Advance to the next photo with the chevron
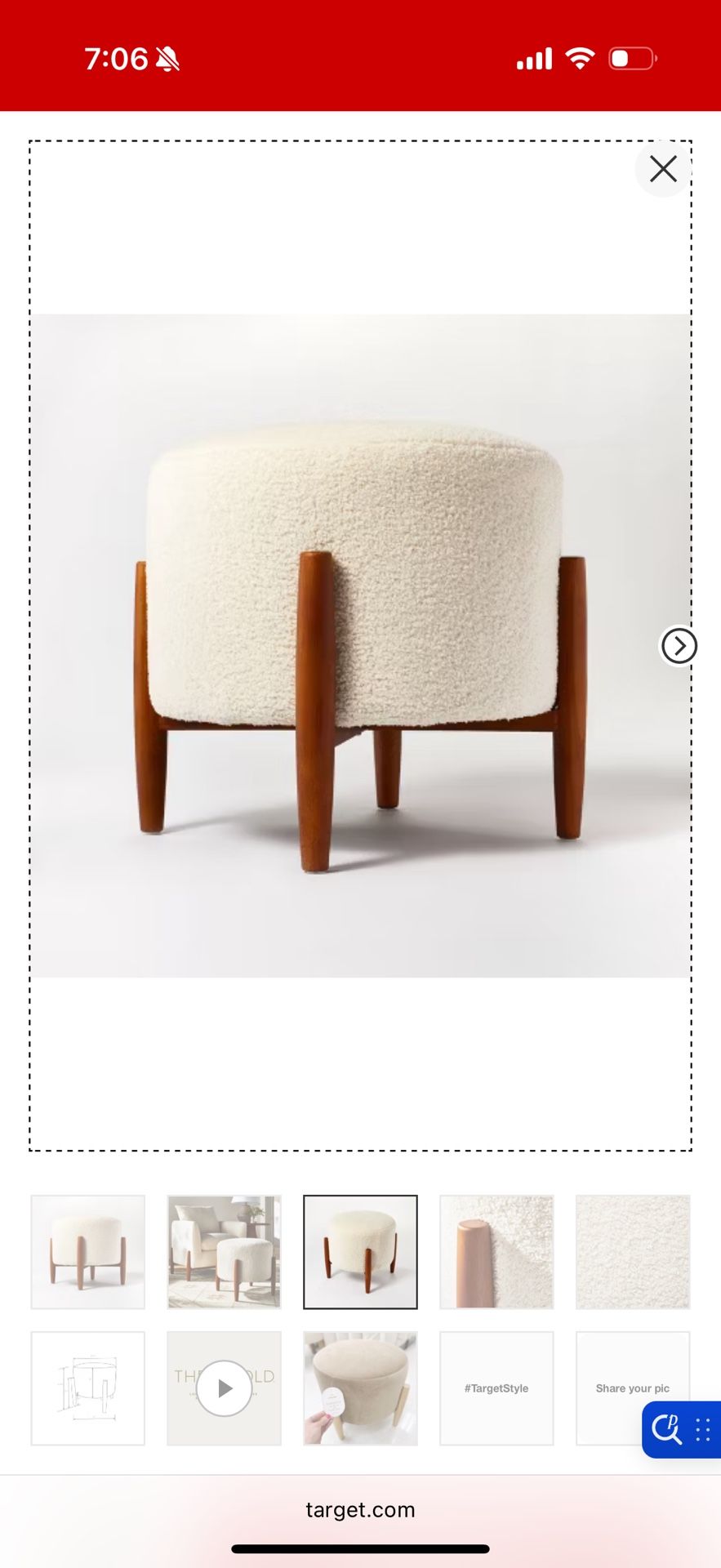The width and height of the screenshot is (721, 1568). [679, 646]
